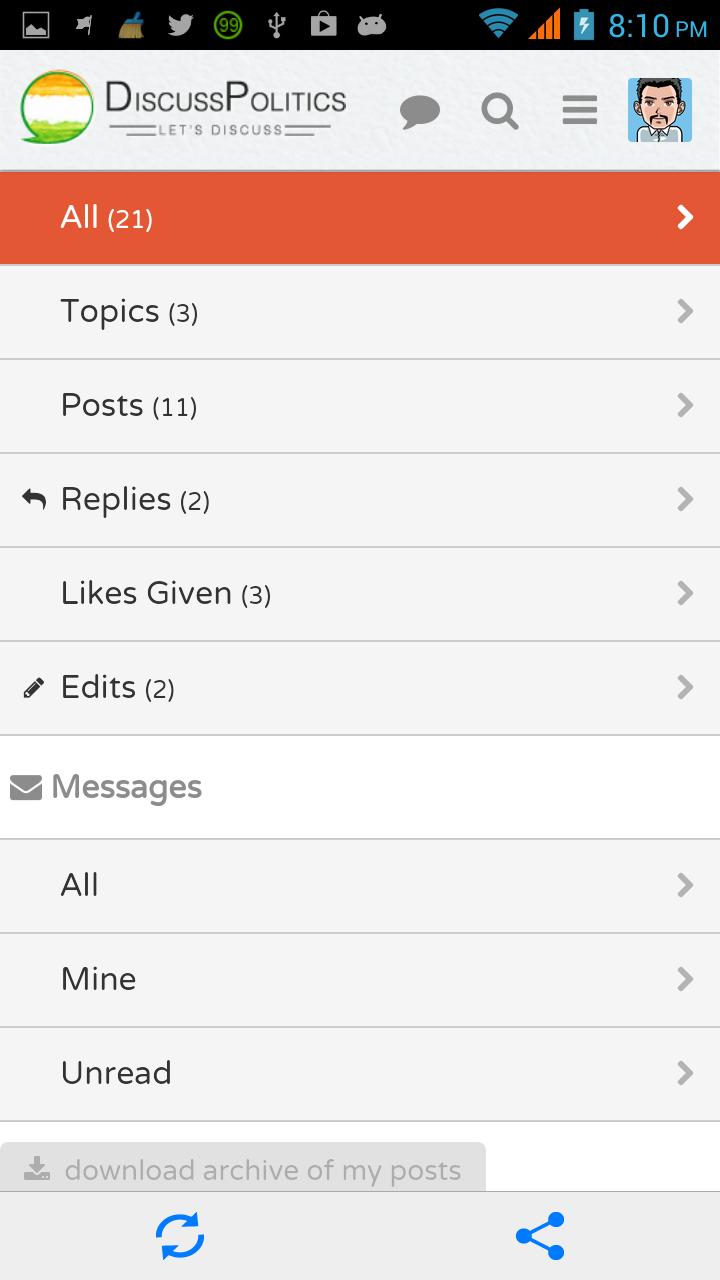Tap the DiscussPolitics logo to go home
720x1280 pixels.
tap(185, 108)
